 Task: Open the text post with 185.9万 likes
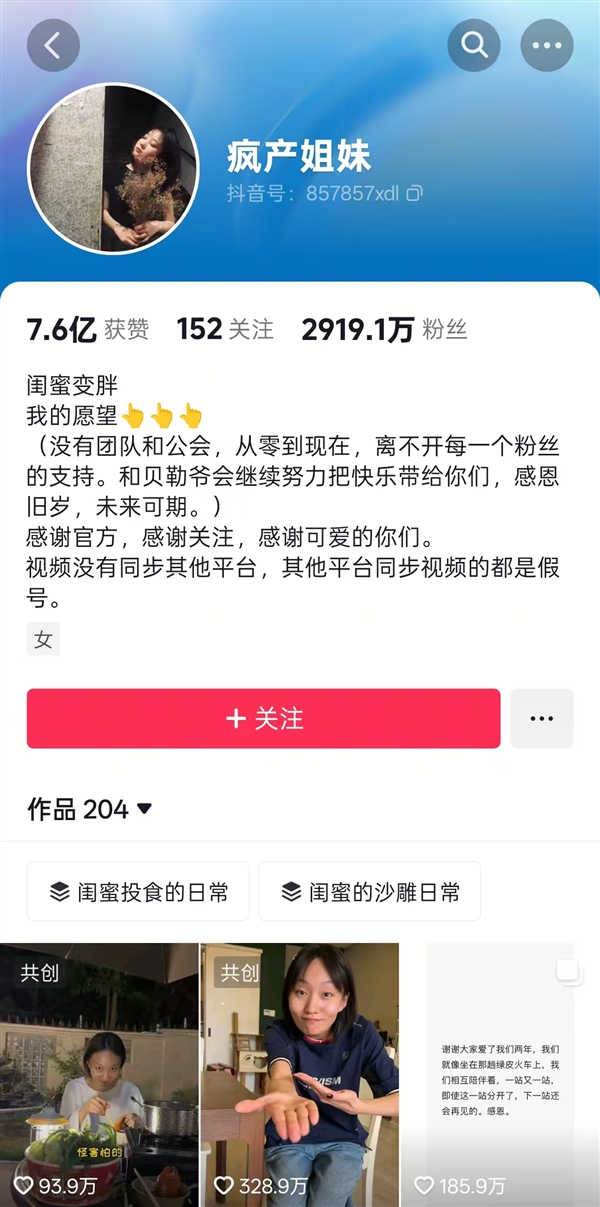click(500, 1075)
